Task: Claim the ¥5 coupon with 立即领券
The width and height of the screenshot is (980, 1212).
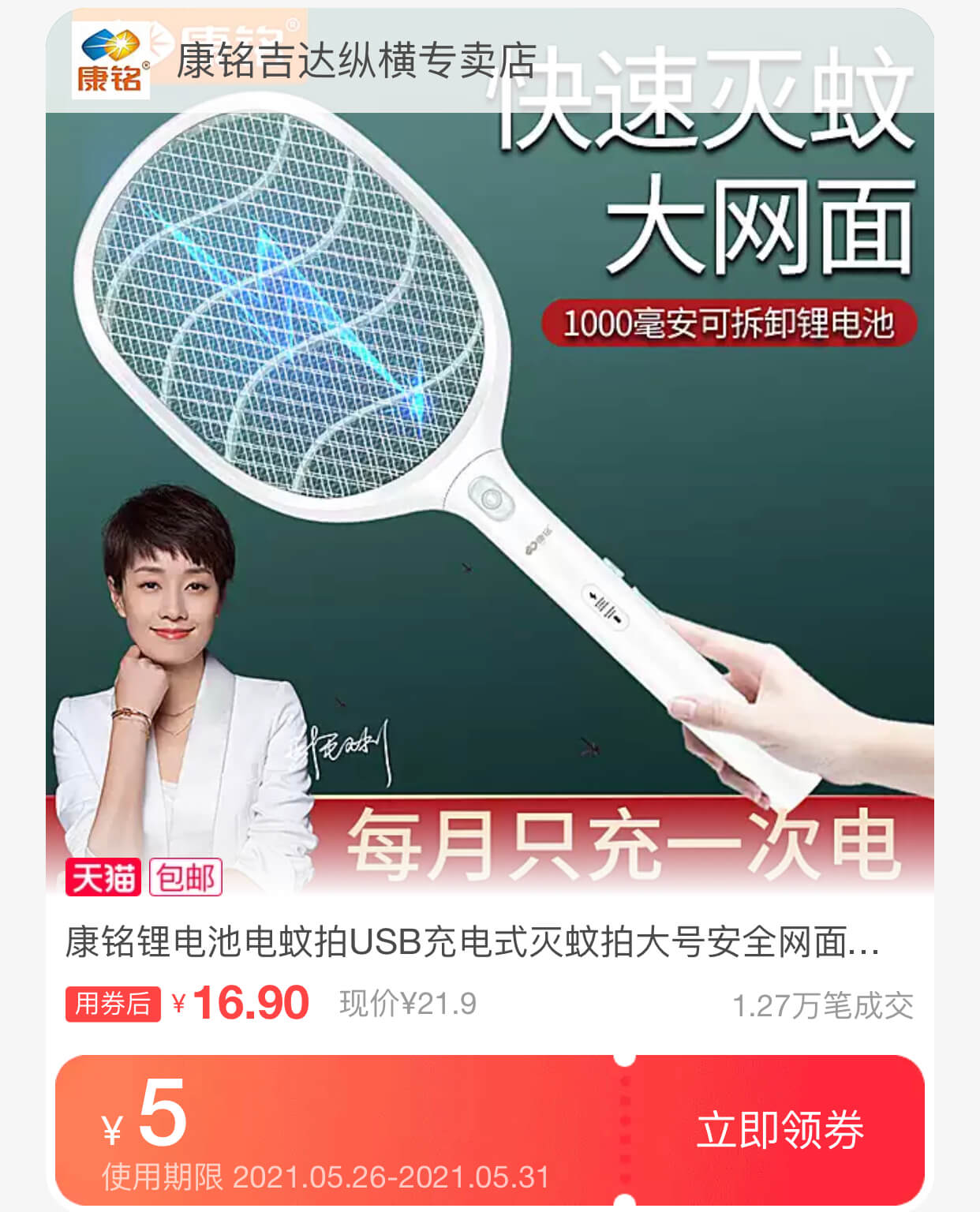Action: pos(780,1130)
